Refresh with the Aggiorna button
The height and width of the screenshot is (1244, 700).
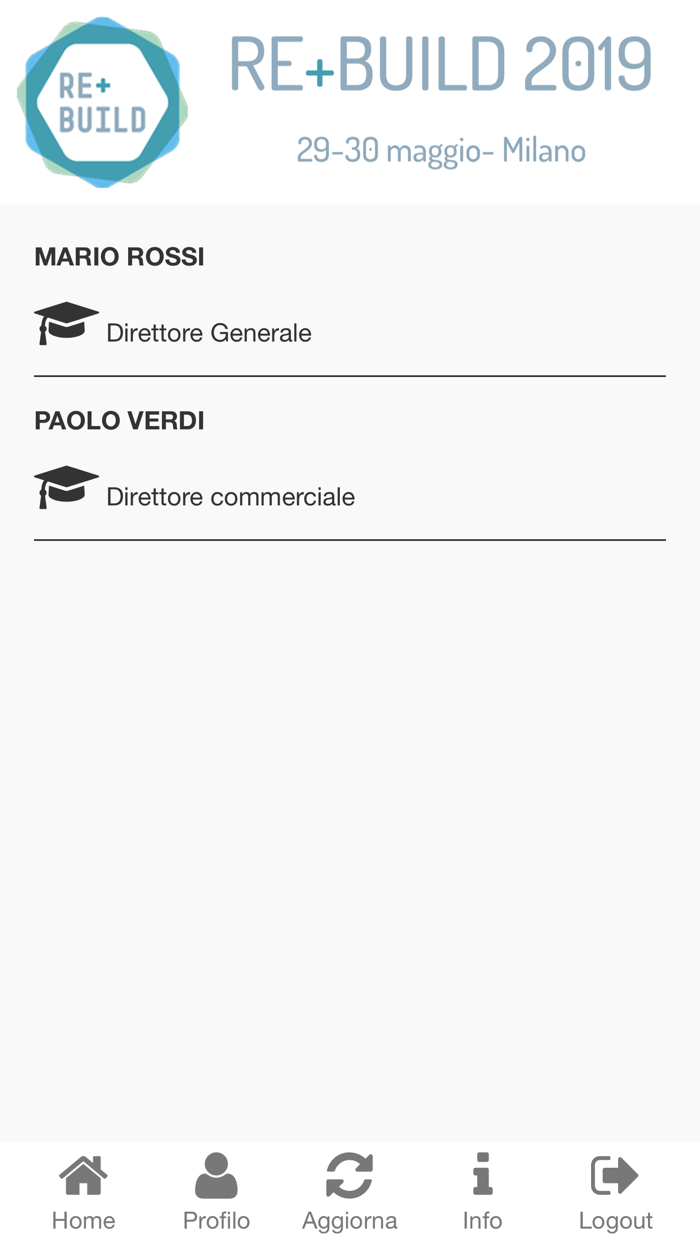click(350, 1192)
